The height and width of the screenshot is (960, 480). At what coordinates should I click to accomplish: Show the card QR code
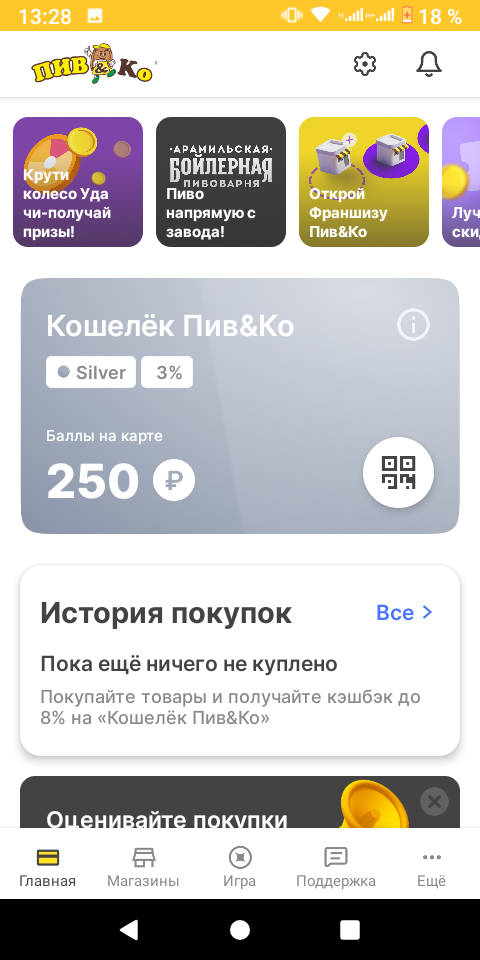coord(399,473)
